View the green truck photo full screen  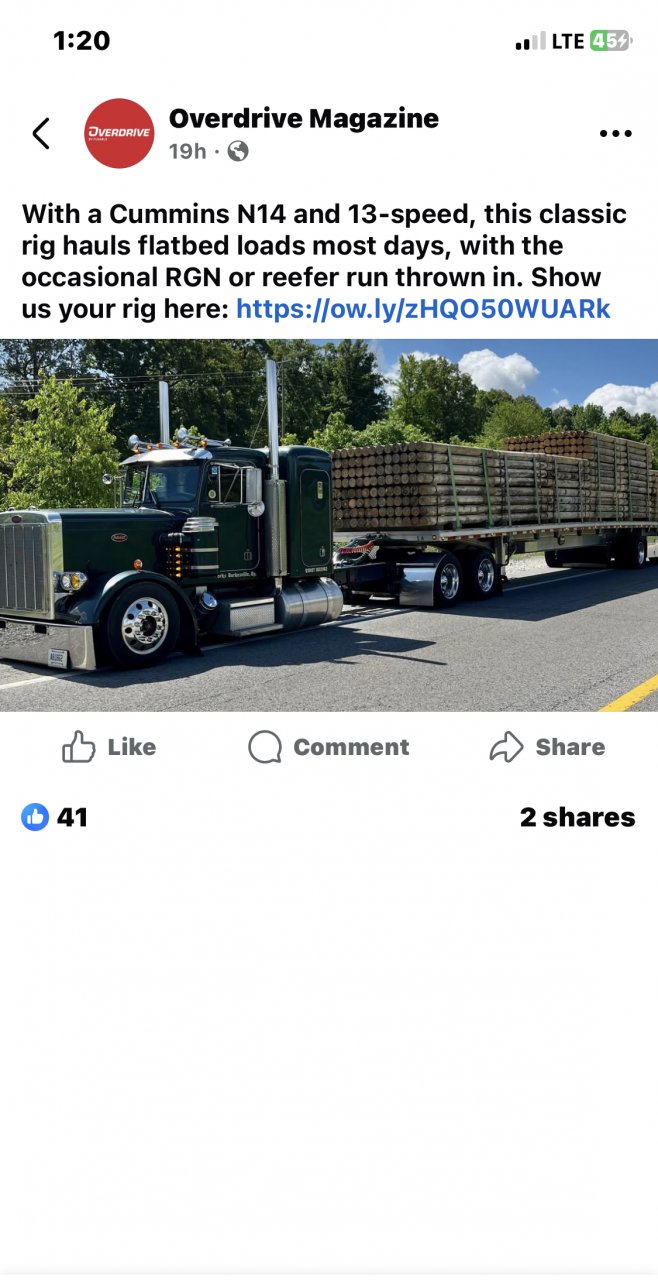pyautogui.click(x=329, y=525)
